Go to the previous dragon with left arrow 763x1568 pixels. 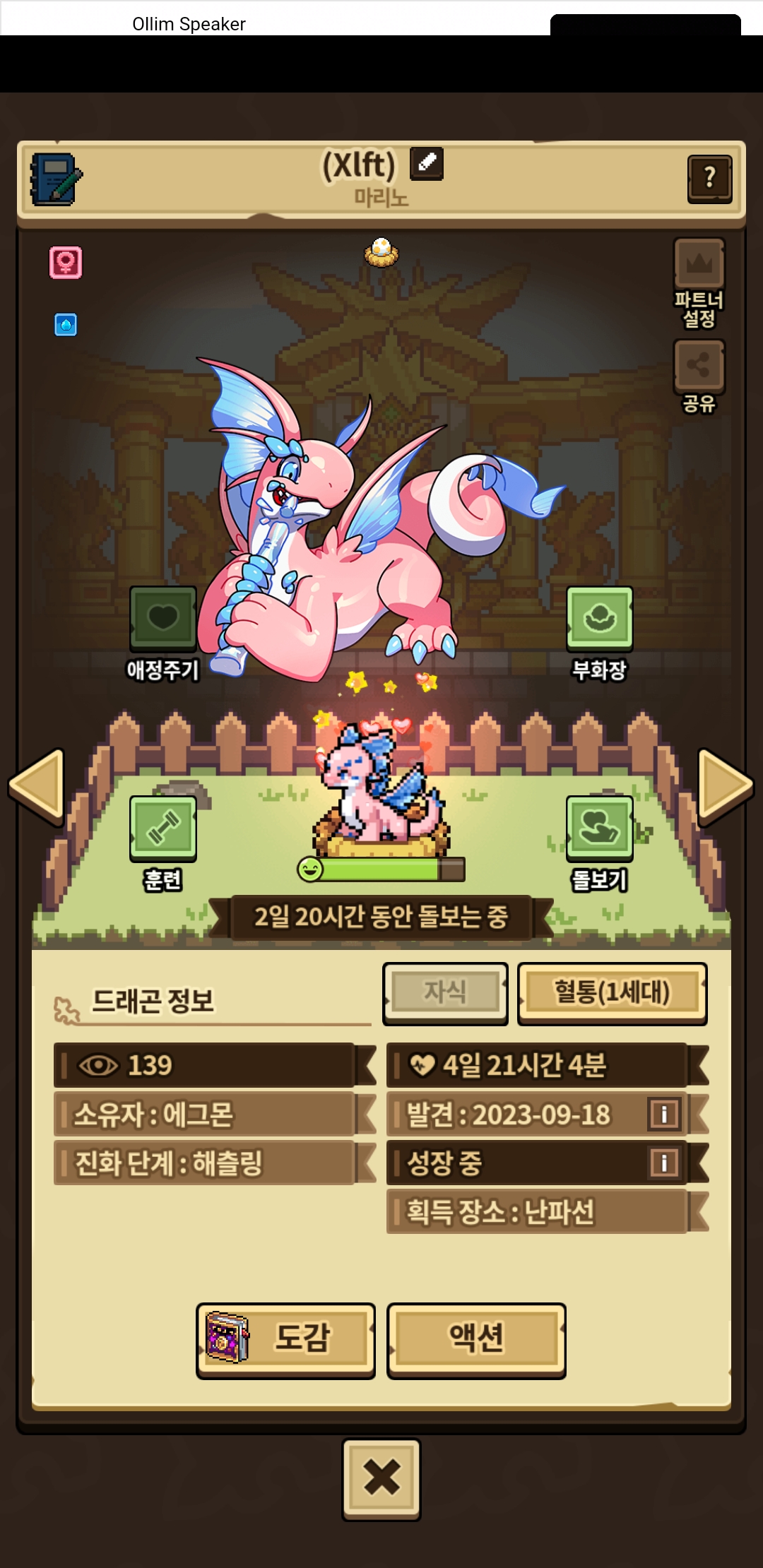(37, 786)
